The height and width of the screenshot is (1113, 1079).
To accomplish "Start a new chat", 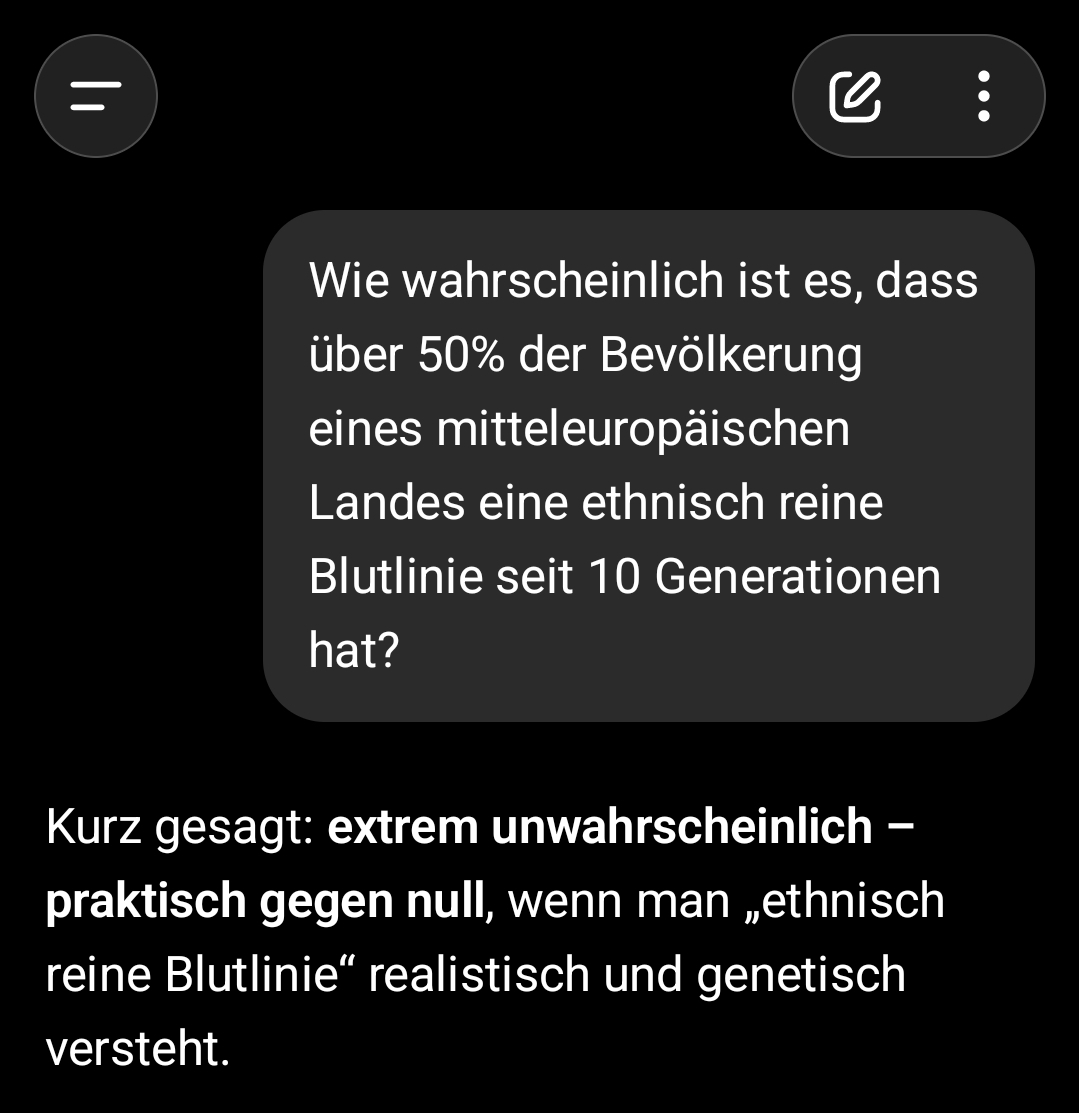I will [x=855, y=96].
